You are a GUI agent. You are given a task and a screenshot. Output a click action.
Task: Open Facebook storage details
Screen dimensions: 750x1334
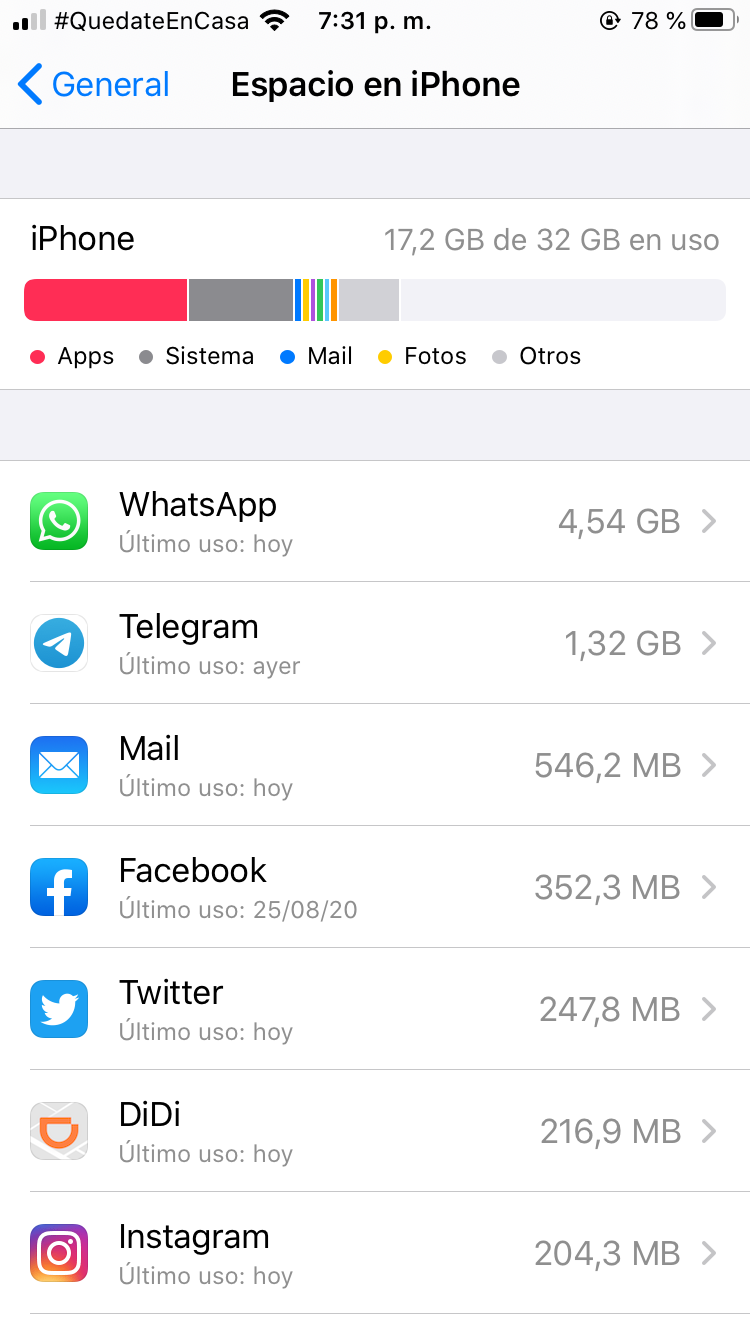coord(375,887)
